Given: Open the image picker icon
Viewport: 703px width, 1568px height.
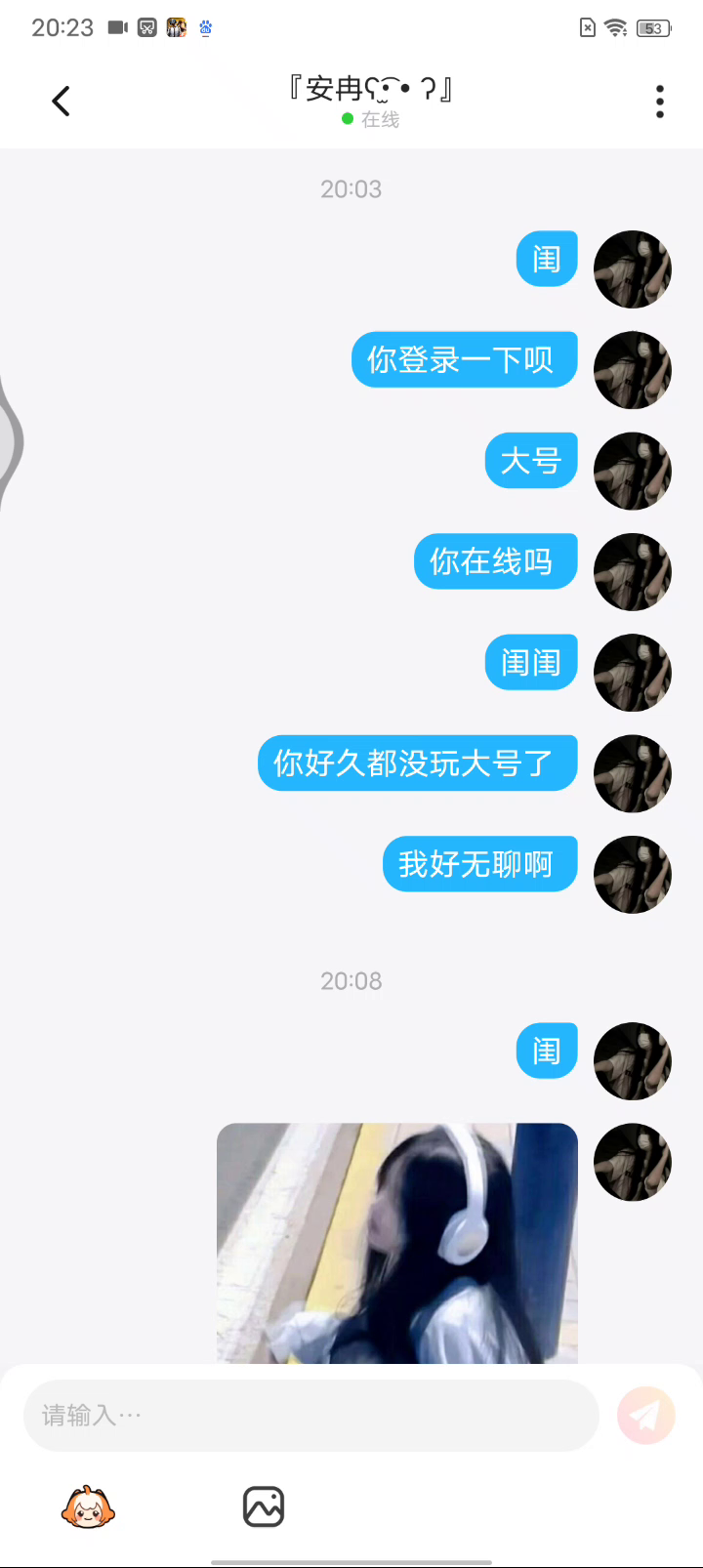Looking at the screenshot, I should pyautogui.click(x=264, y=1506).
